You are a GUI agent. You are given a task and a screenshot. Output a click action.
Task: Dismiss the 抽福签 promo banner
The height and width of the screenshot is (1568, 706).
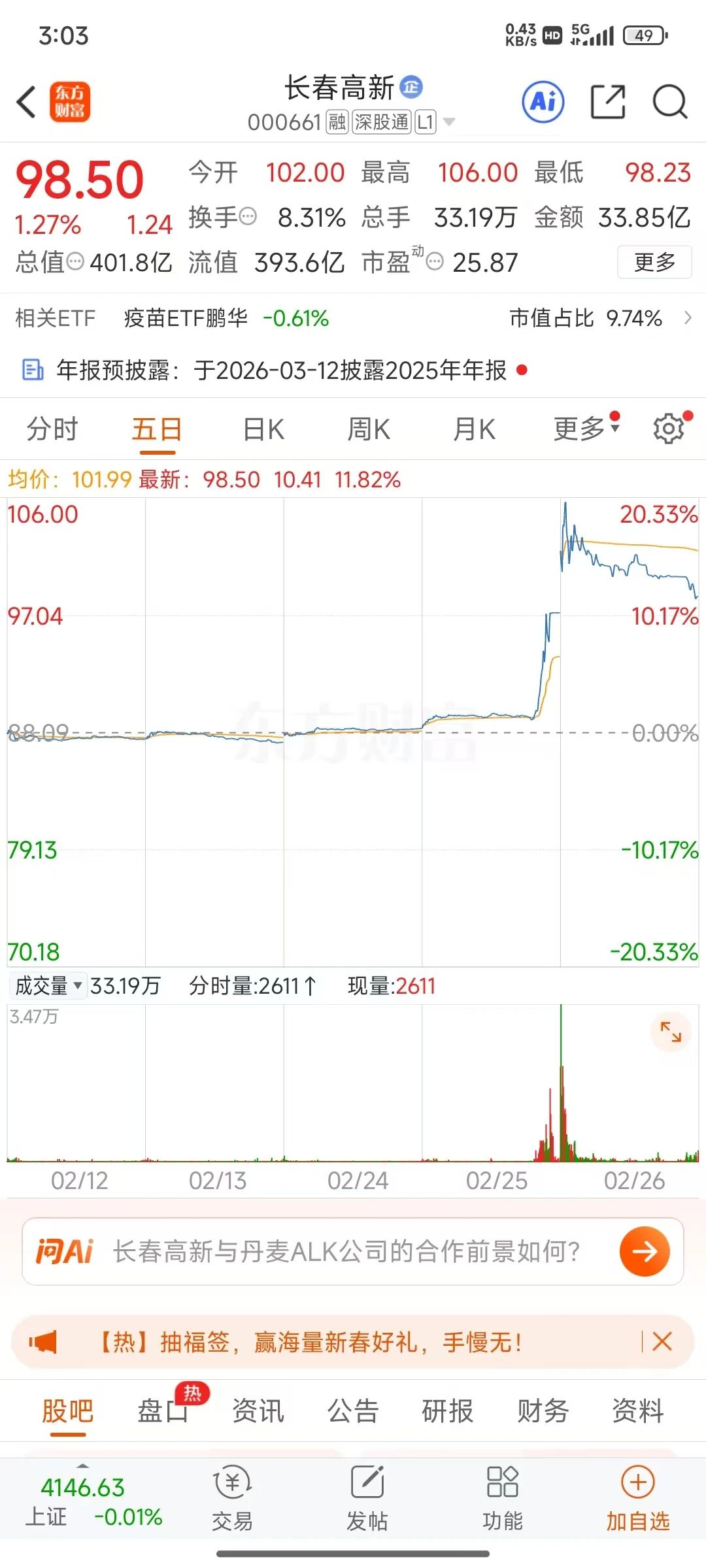[662, 1342]
